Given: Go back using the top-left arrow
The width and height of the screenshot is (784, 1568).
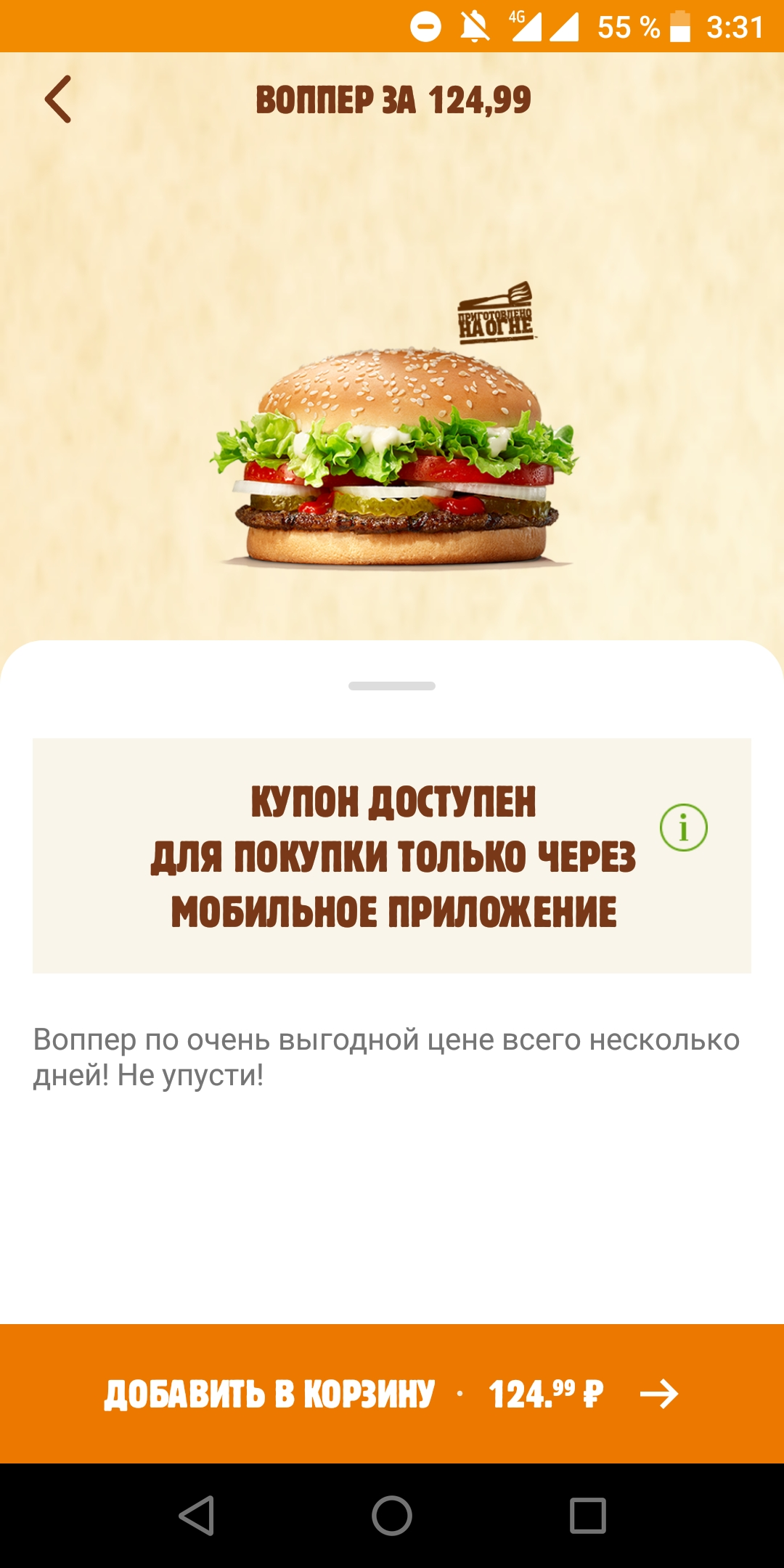Looking at the screenshot, I should [58, 99].
